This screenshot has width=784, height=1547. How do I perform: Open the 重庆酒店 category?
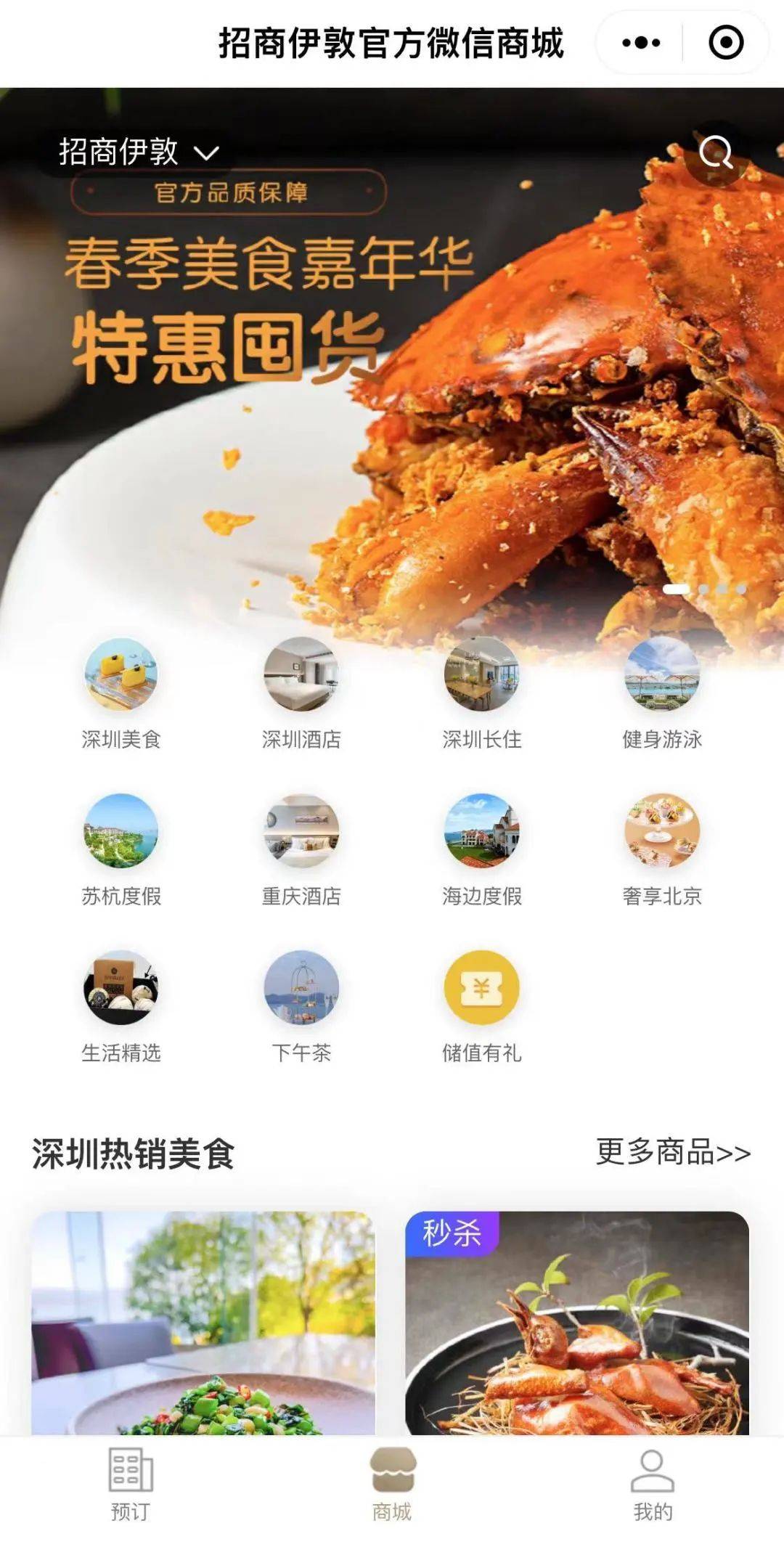pyautogui.click(x=301, y=849)
